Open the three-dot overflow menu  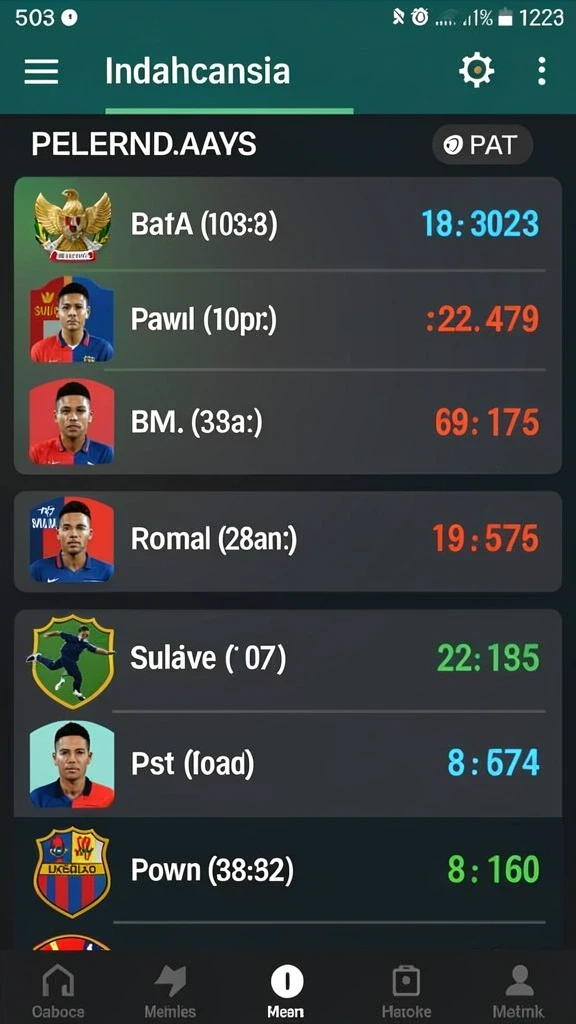(541, 71)
